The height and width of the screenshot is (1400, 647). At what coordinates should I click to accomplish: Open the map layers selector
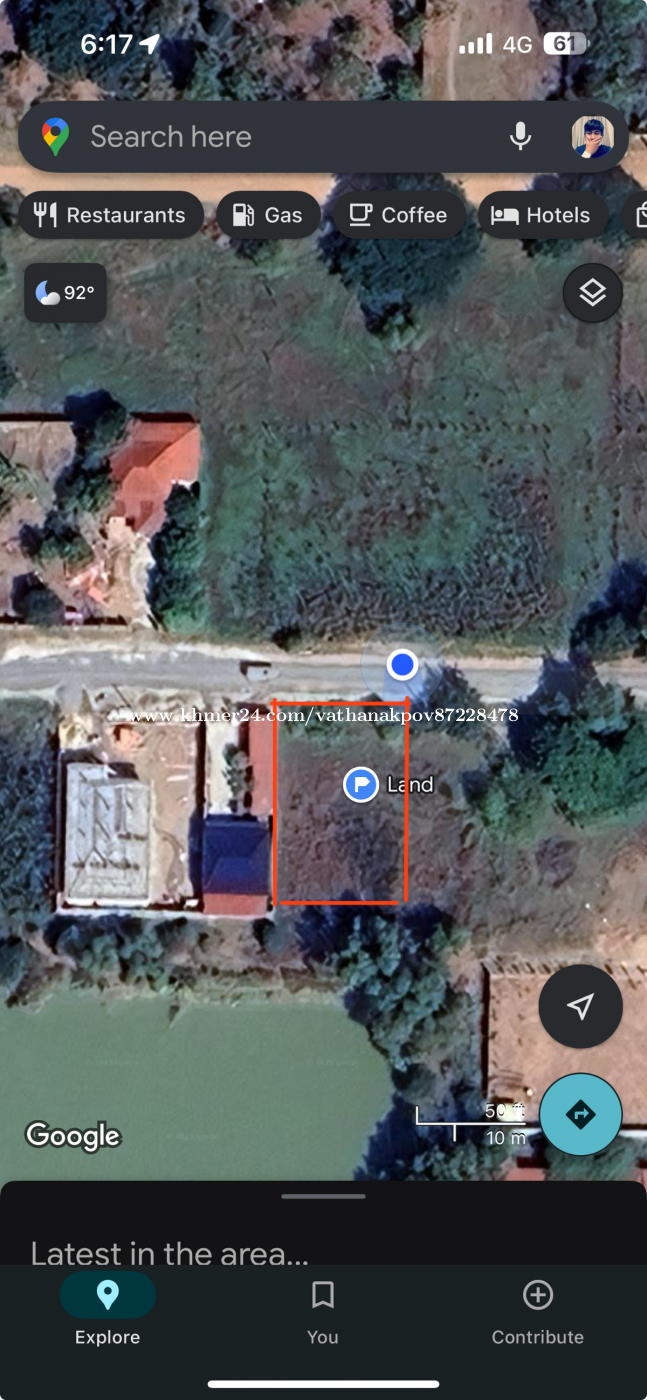[x=593, y=293]
